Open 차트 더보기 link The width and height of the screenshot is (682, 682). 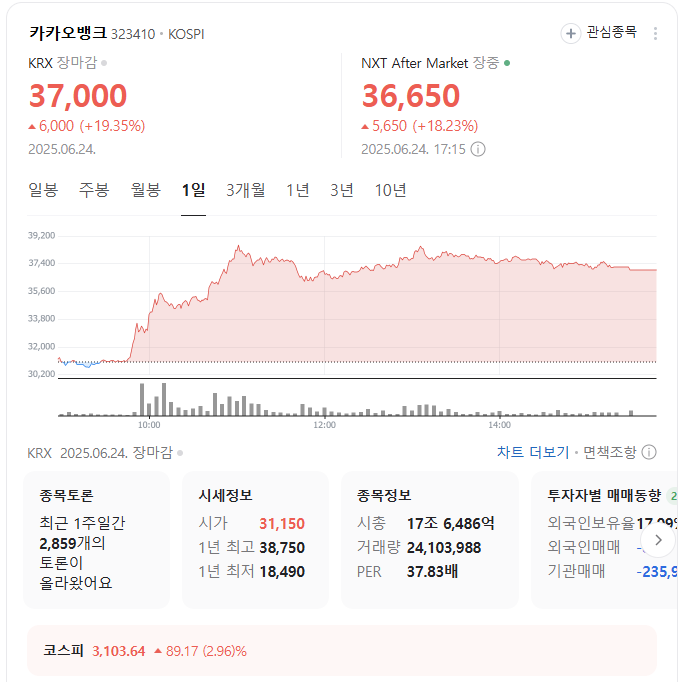(533, 452)
